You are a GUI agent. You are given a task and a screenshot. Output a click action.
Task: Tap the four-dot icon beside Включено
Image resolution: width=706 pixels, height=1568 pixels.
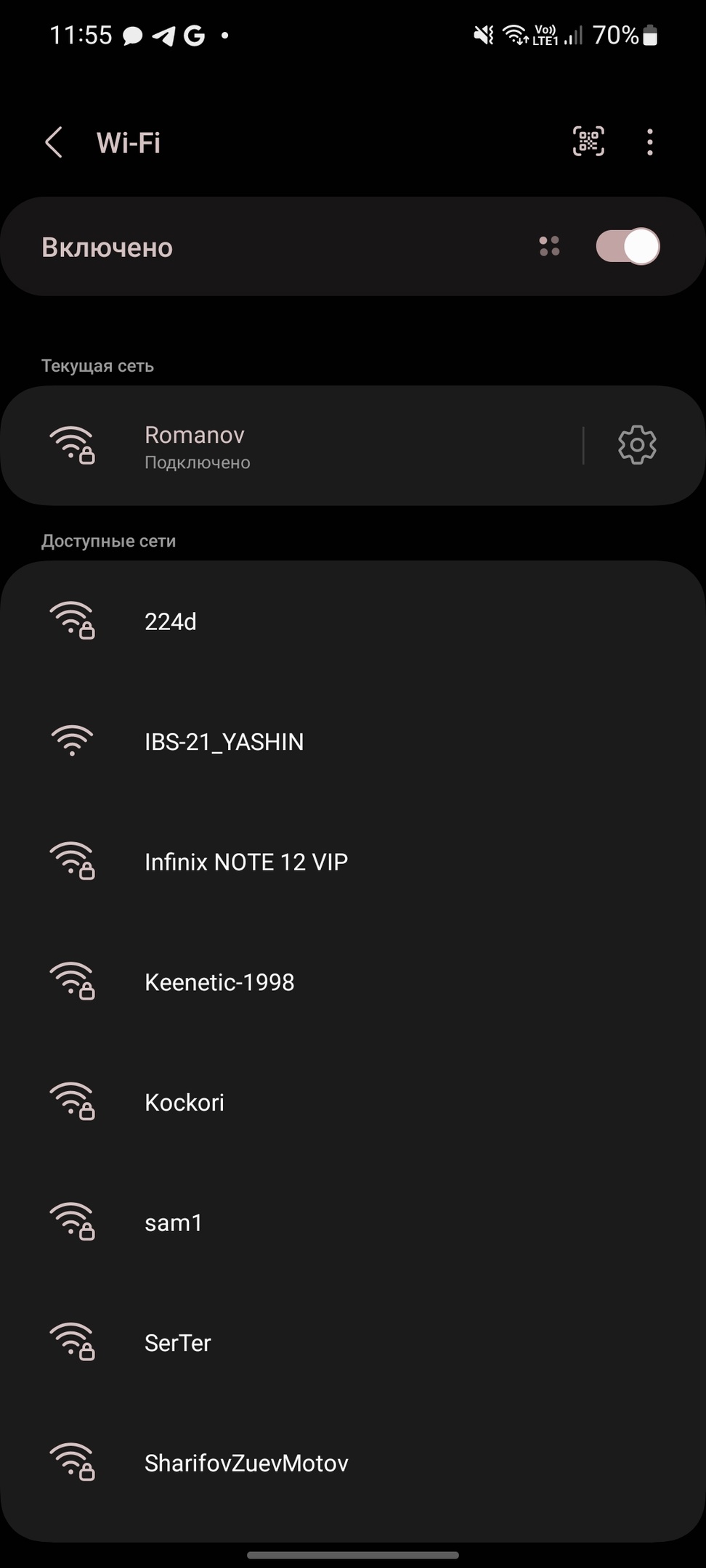[x=549, y=247]
